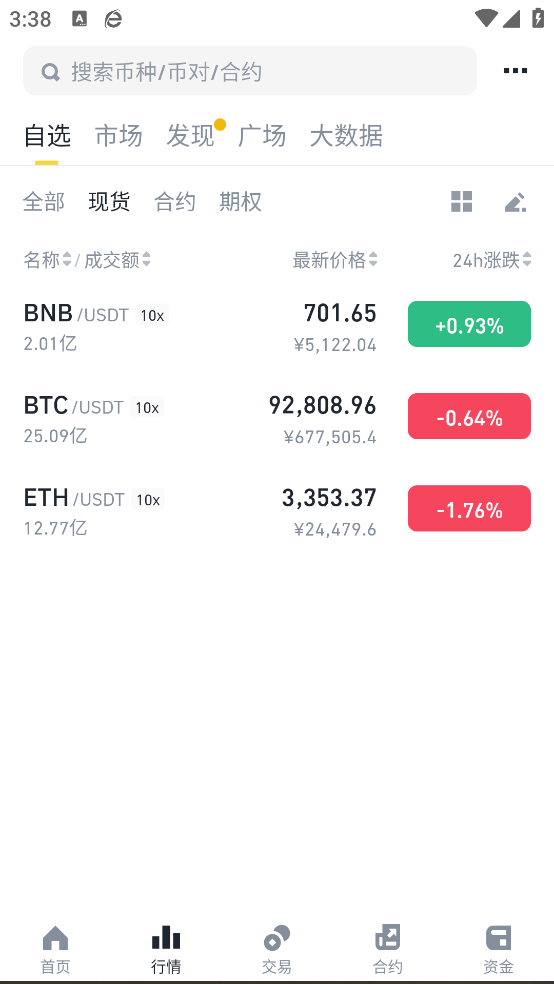Open the ETH/USDT pair
This screenshot has height=984, width=554.
pos(277,509)
